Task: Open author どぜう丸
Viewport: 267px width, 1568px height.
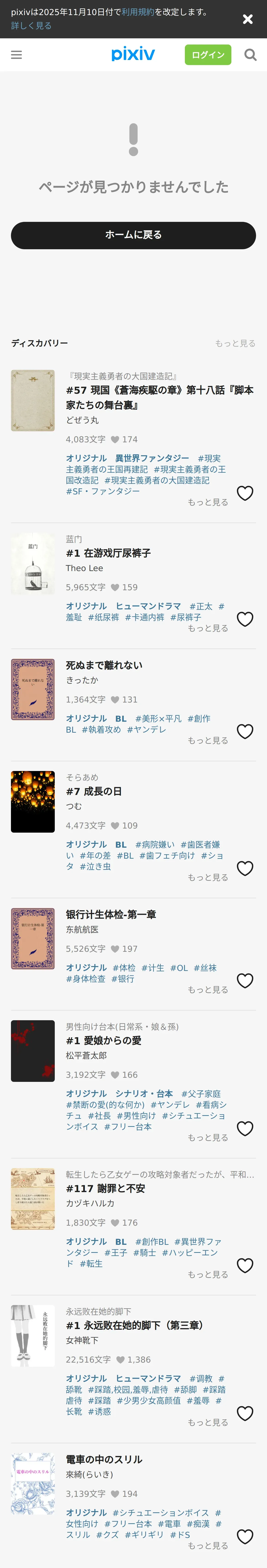Action: (82, 420)
